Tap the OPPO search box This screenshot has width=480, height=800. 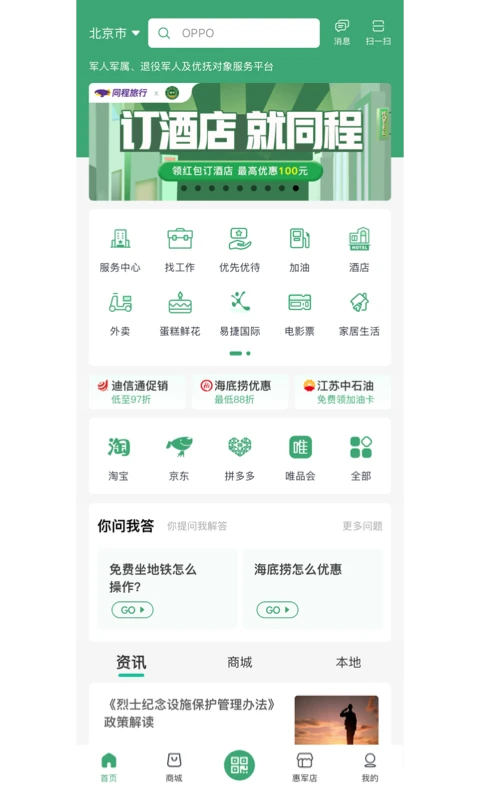point(234,33)
